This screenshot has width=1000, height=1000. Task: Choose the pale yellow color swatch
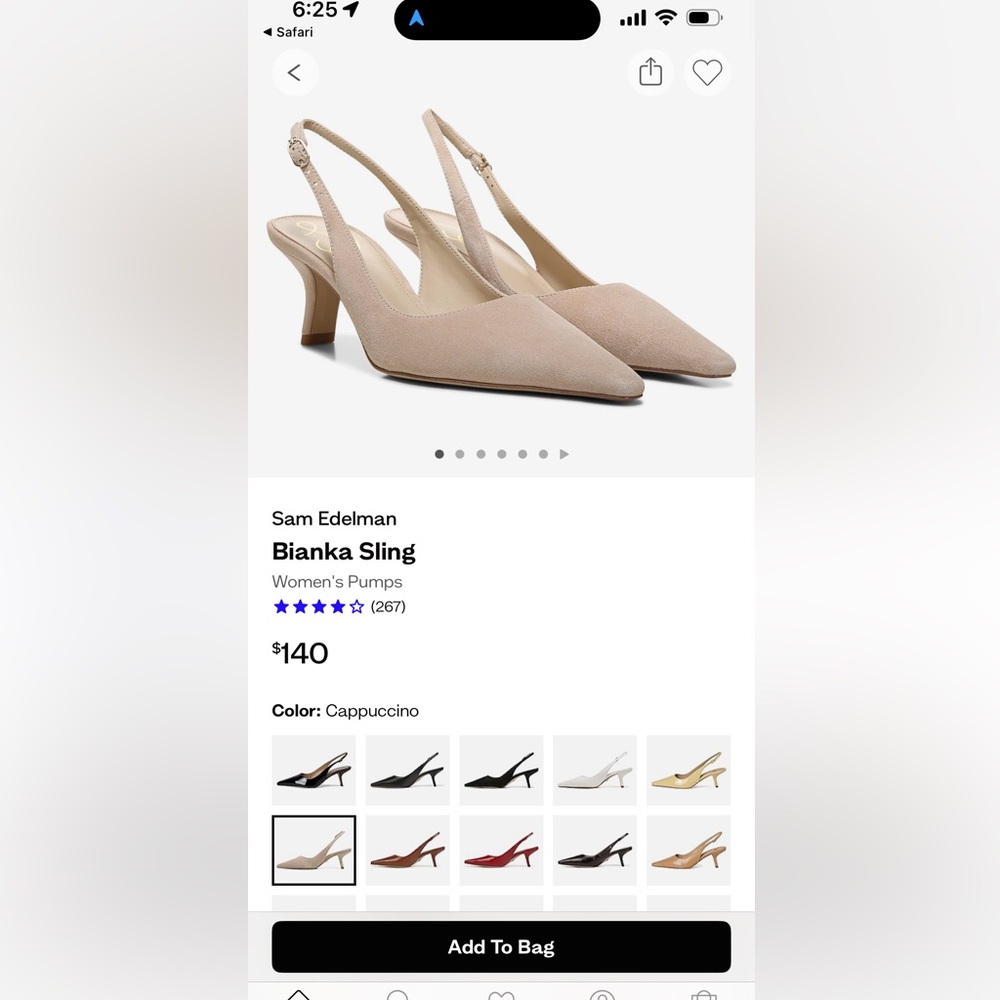point(688,770)
